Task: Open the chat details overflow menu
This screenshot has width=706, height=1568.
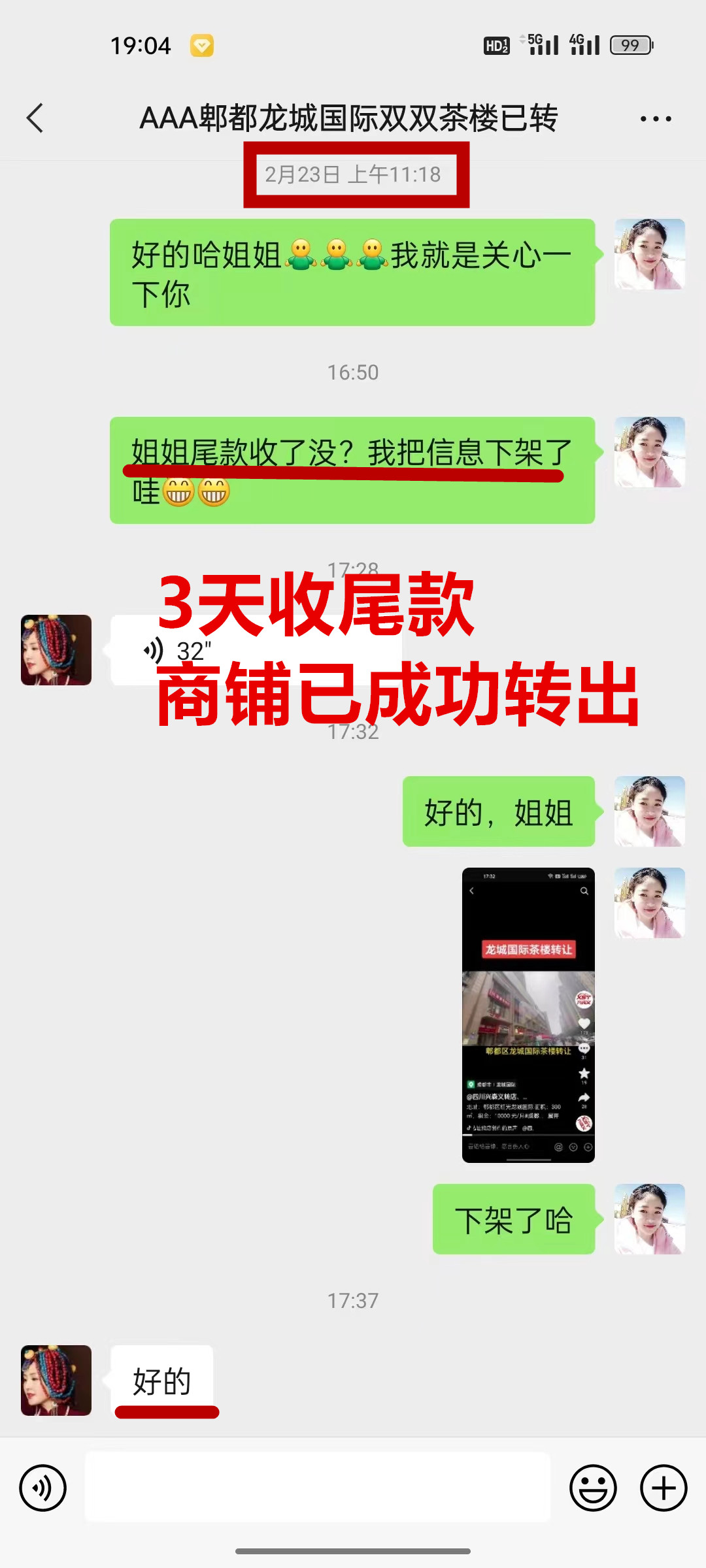Action: pos(655,119)
